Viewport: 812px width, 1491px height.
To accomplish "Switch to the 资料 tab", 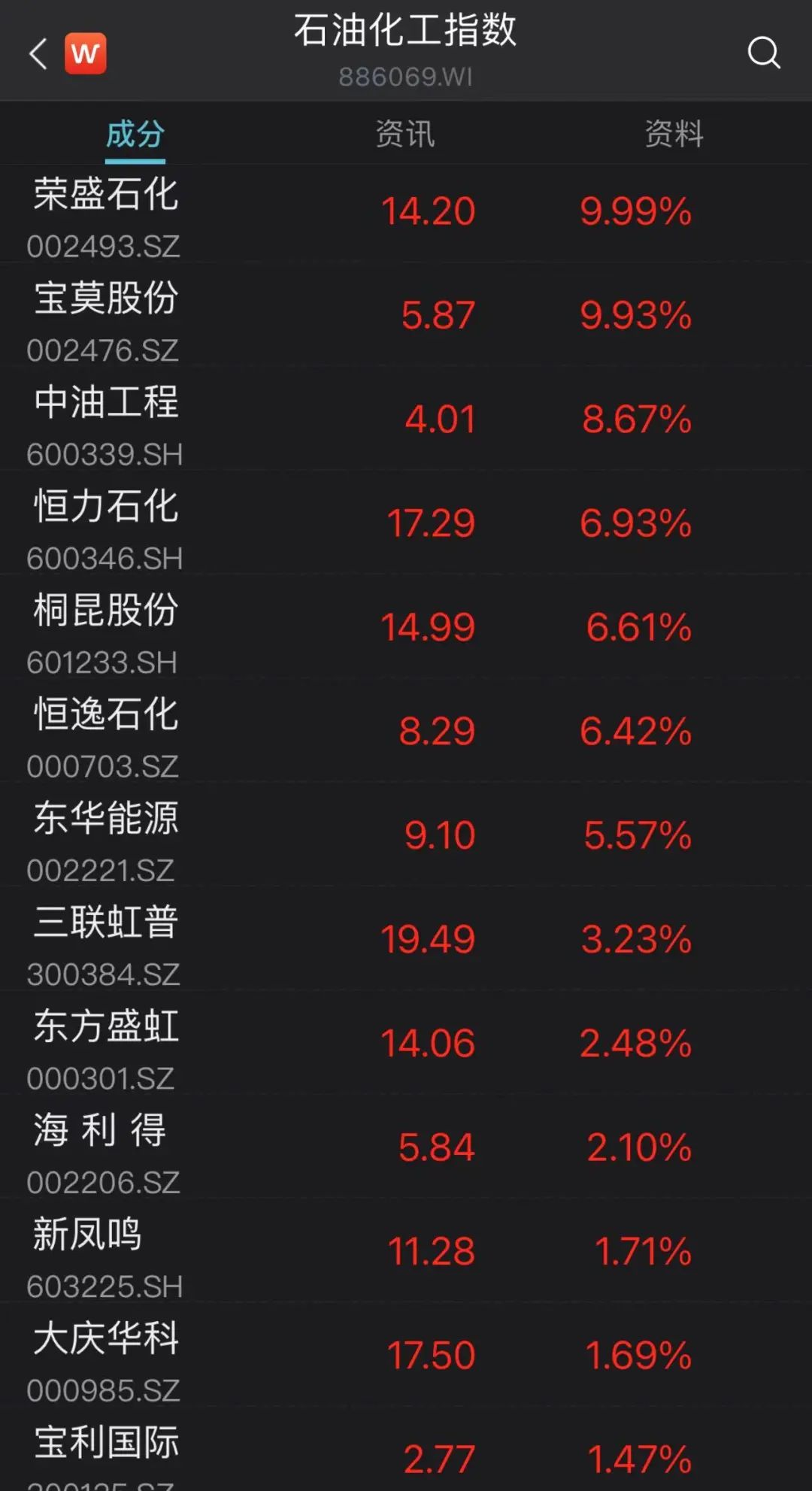I will click(x=674, y=134).
